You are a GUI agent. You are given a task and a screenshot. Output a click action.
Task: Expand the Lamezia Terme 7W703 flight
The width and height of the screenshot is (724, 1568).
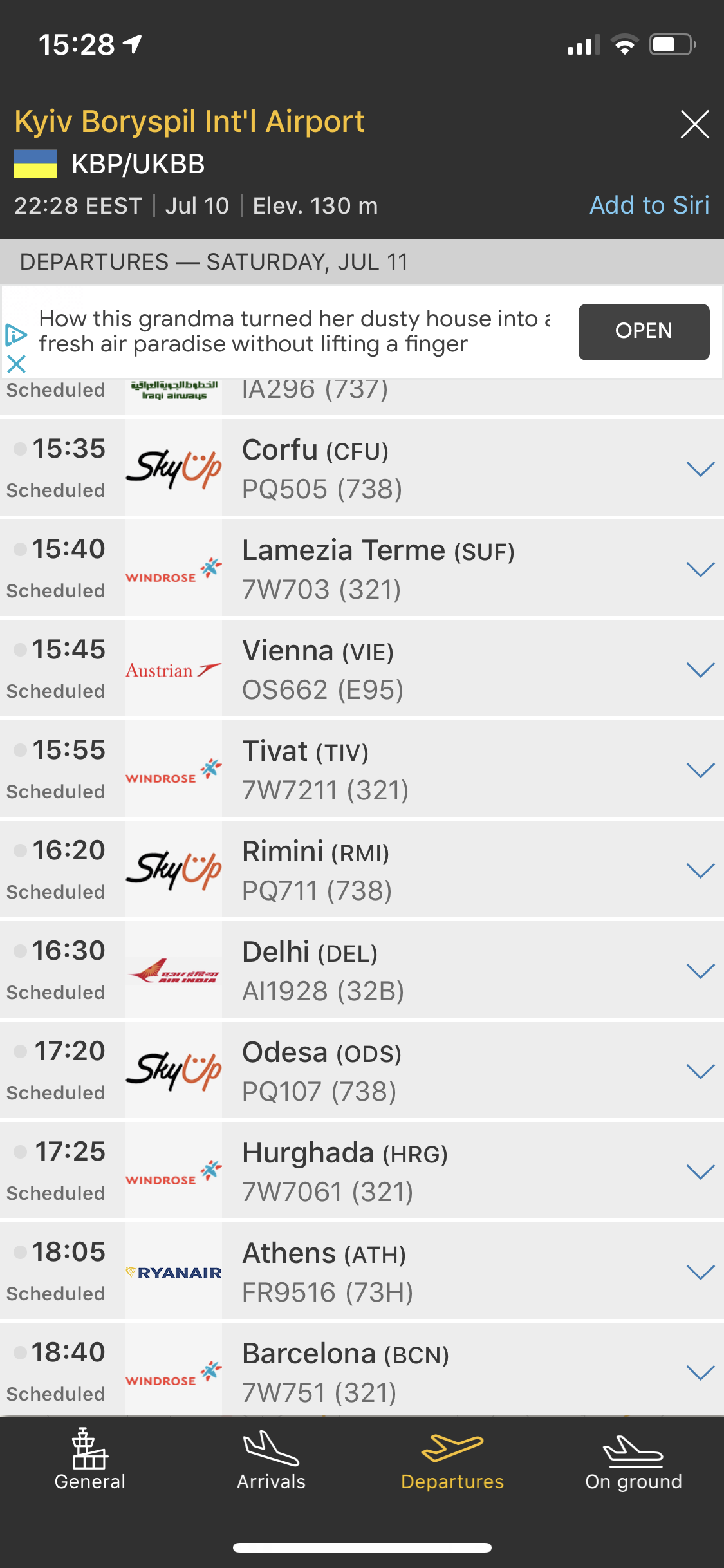pyautogui.click(x=700, y=569)
